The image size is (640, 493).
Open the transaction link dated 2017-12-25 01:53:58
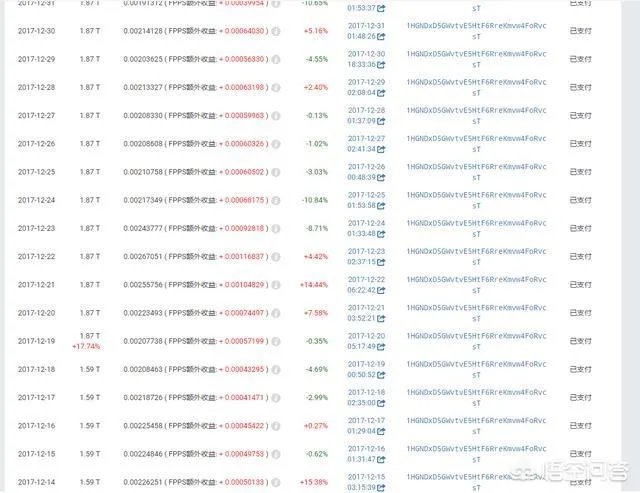[381, 206]
